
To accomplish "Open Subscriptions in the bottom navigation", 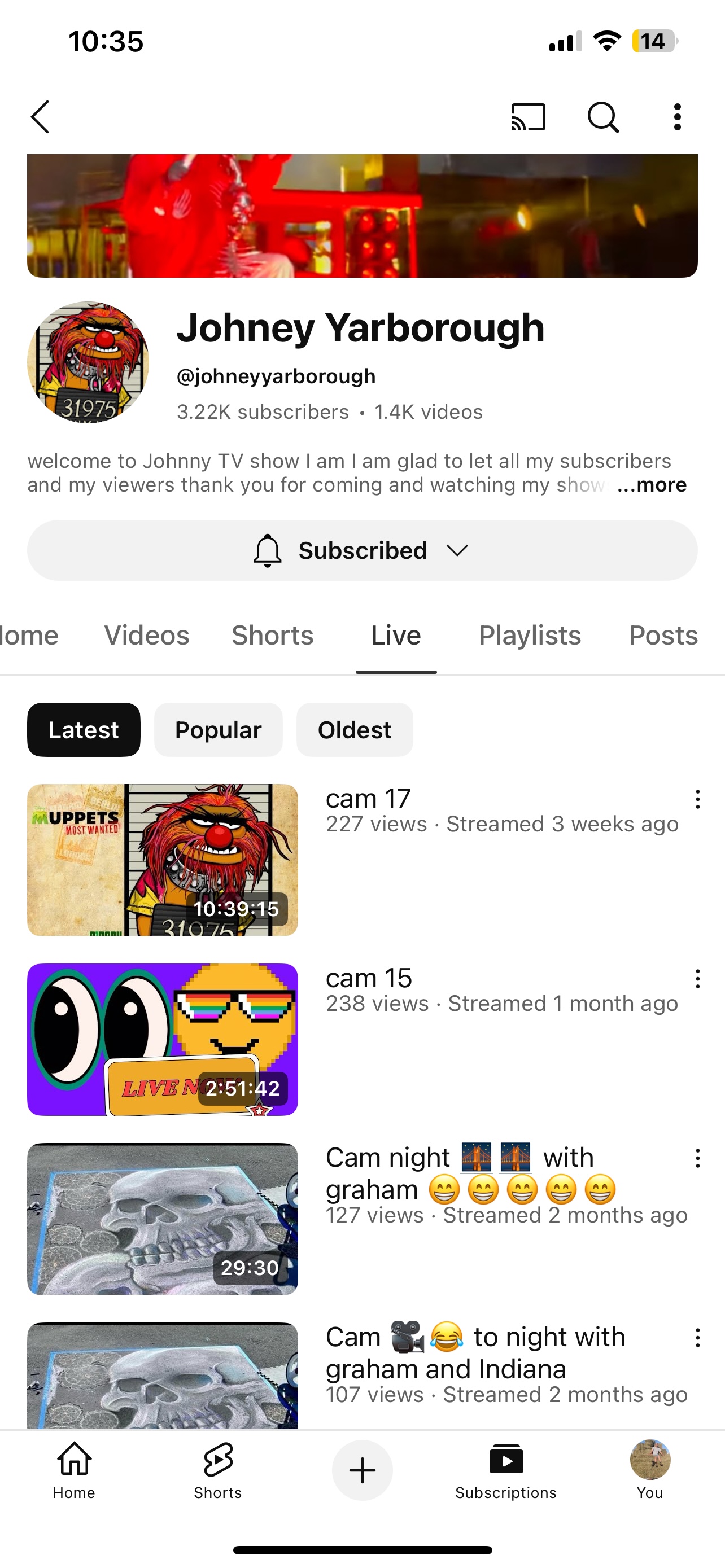I will pyautogui.click(x=506, y=1470).
